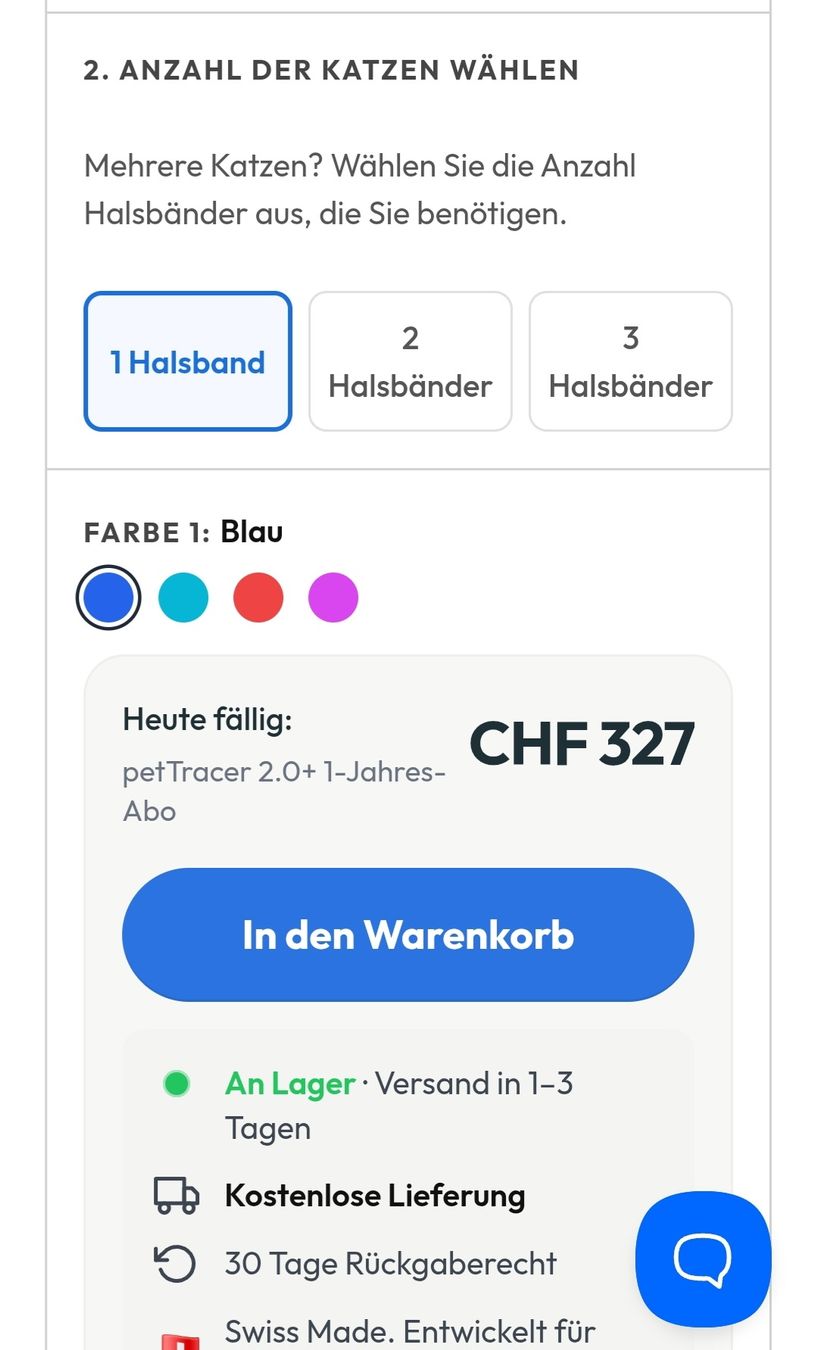The height and width of the screenshot is (1350, 817).
Task: Choose 3 Halsbänder
Action: [630, 361]
